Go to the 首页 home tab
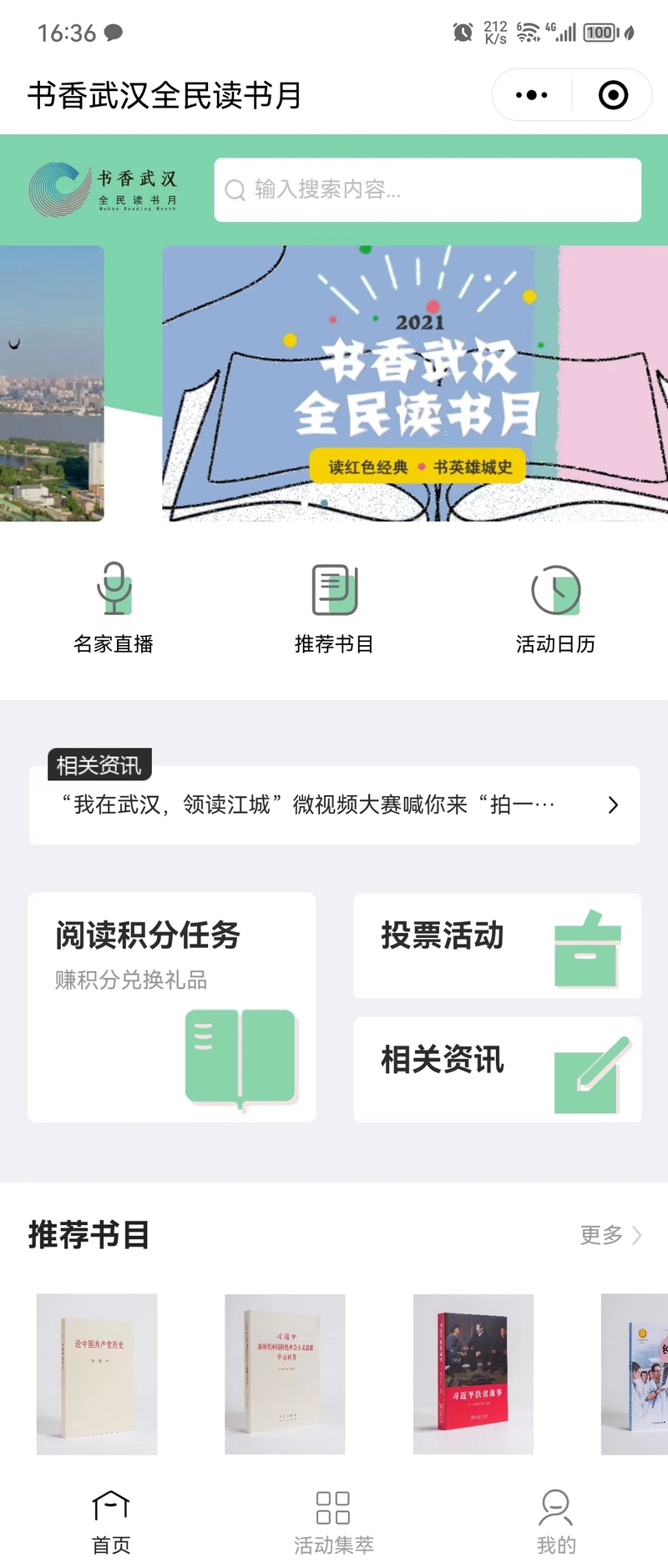This screenshot has width=668, height=1568. (111, 1522)
